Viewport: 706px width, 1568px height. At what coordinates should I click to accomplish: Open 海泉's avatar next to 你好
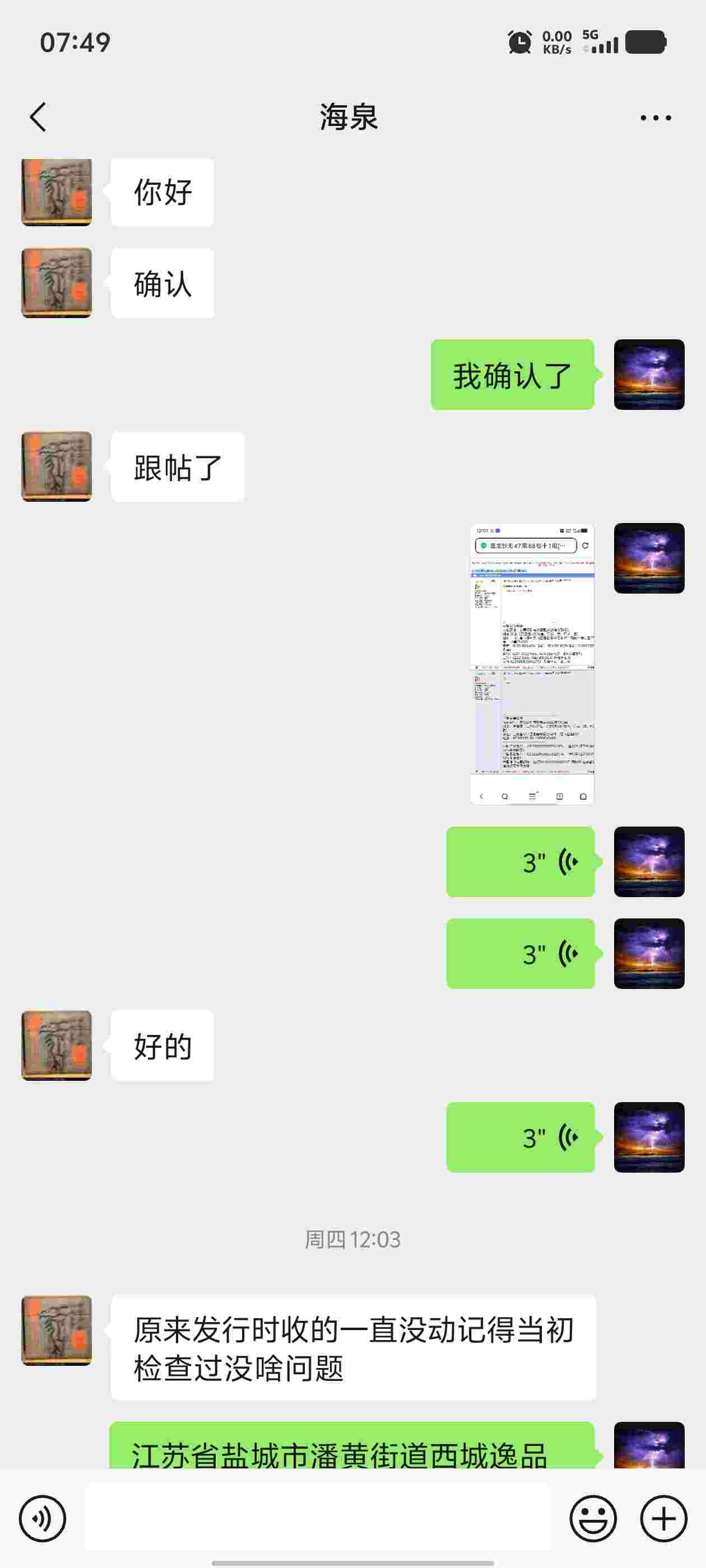coord(57,192)
